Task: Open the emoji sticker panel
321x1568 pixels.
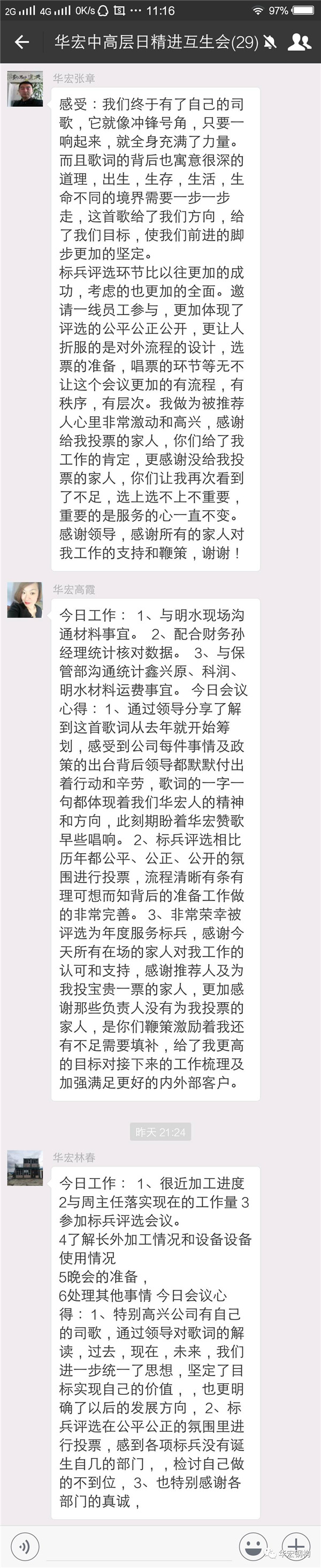Action: point(252,1546)
